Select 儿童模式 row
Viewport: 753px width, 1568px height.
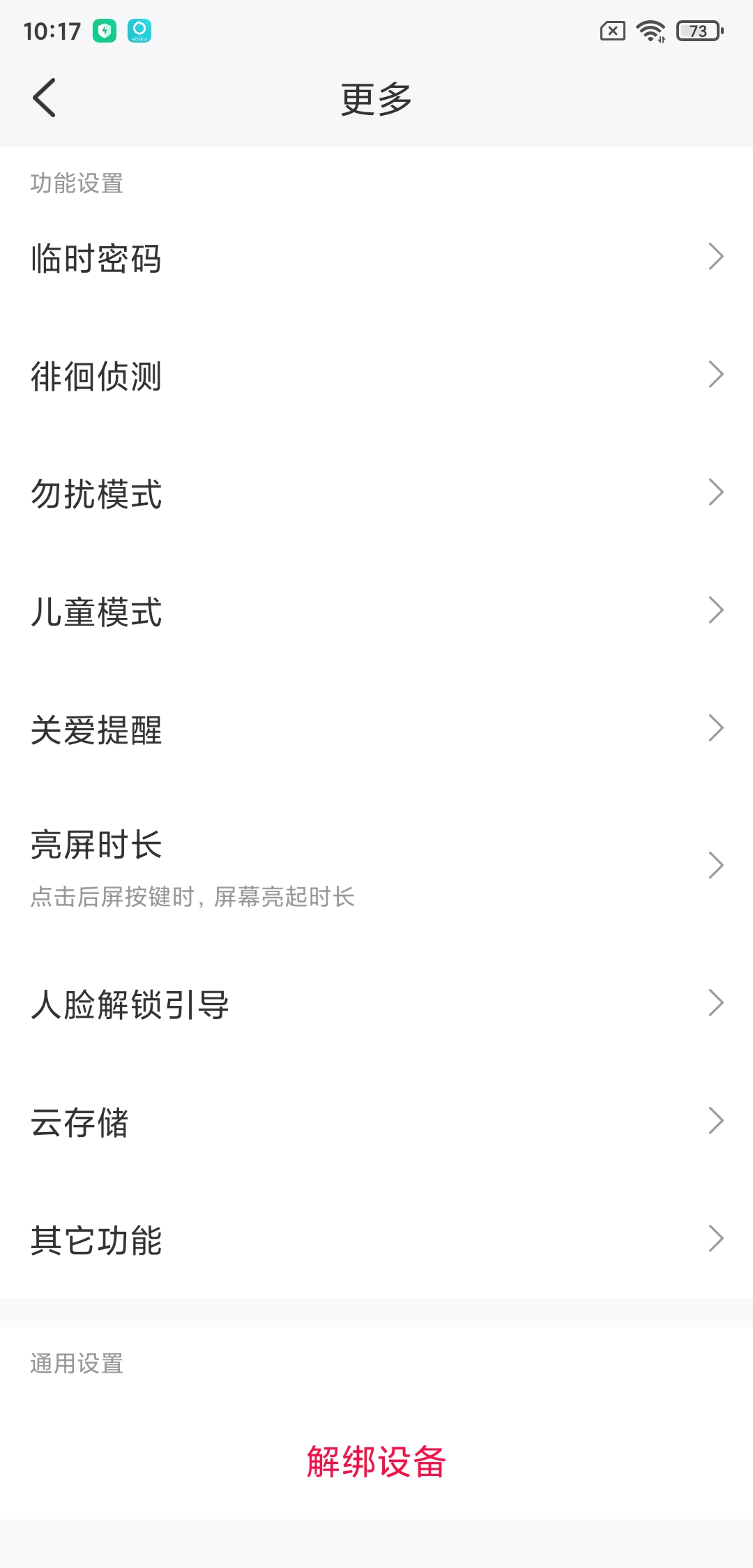click(x=376, y=611)
